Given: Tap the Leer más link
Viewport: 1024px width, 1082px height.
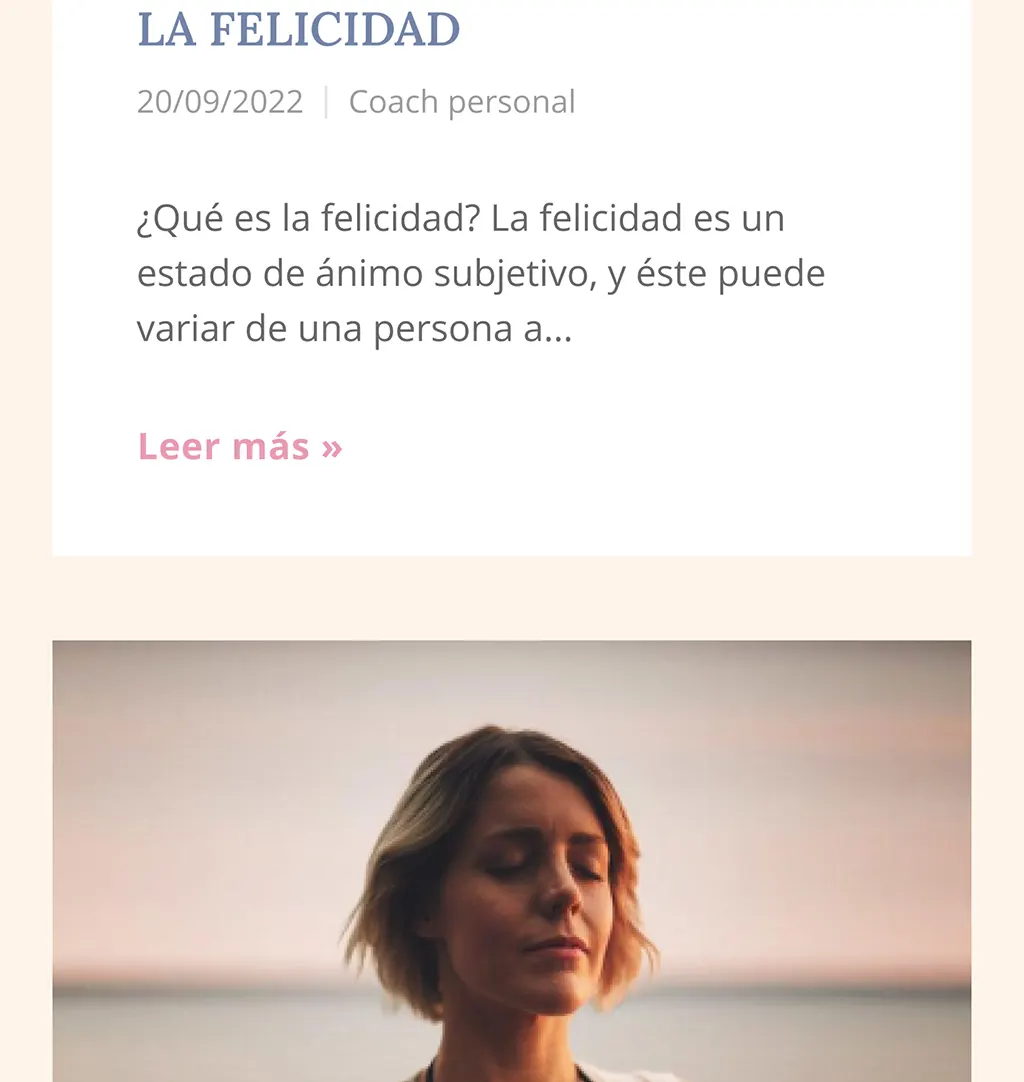Looking at the screenshot, I should [240, 446].
